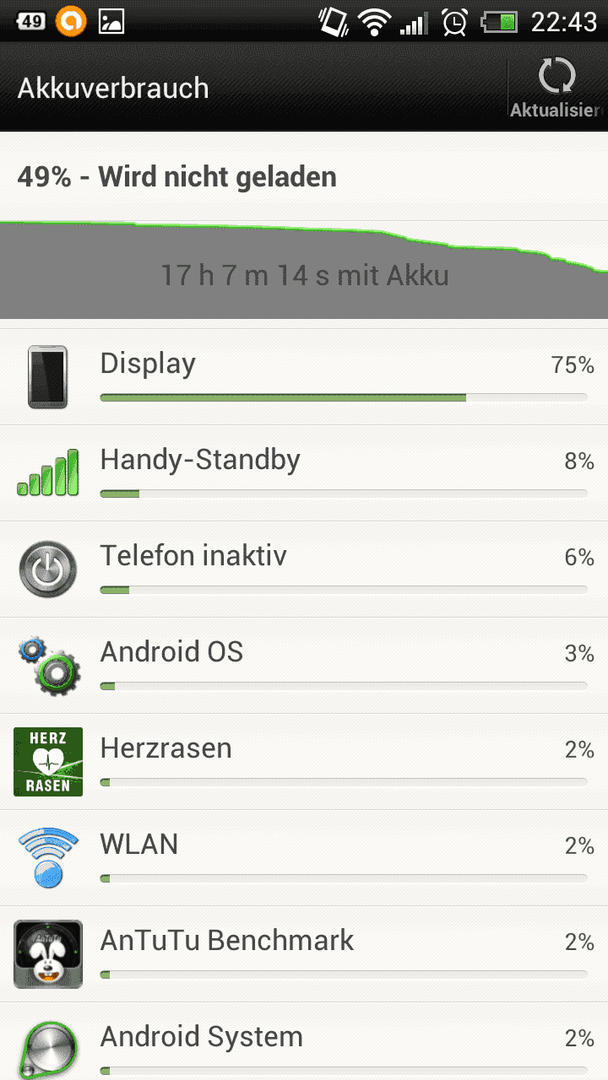608x1080 pixels.
Task: Select the Android OS entry
Action: pyautogui.click(x=304, y=664)
